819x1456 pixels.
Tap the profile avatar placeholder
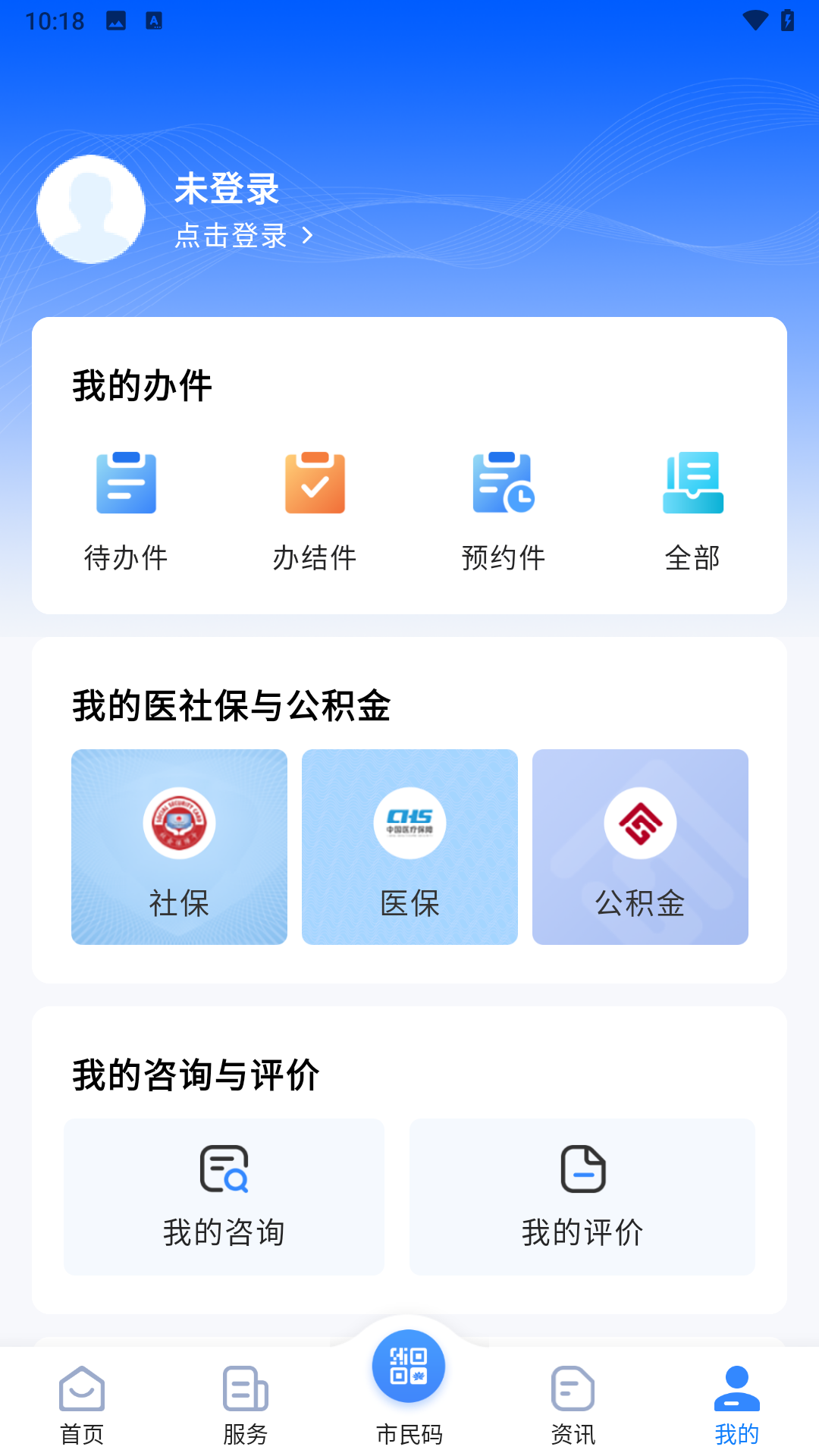coord(90,209)
